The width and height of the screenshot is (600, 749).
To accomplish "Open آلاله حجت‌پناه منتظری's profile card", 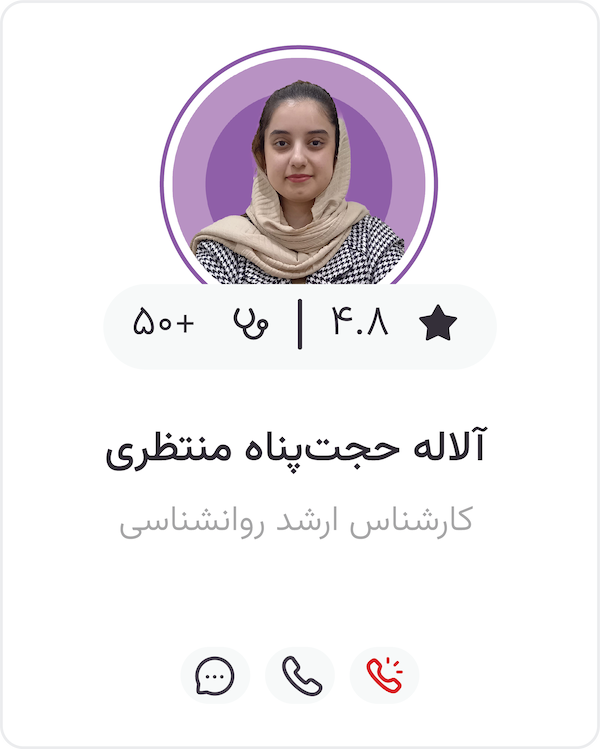I will [297, 449].
